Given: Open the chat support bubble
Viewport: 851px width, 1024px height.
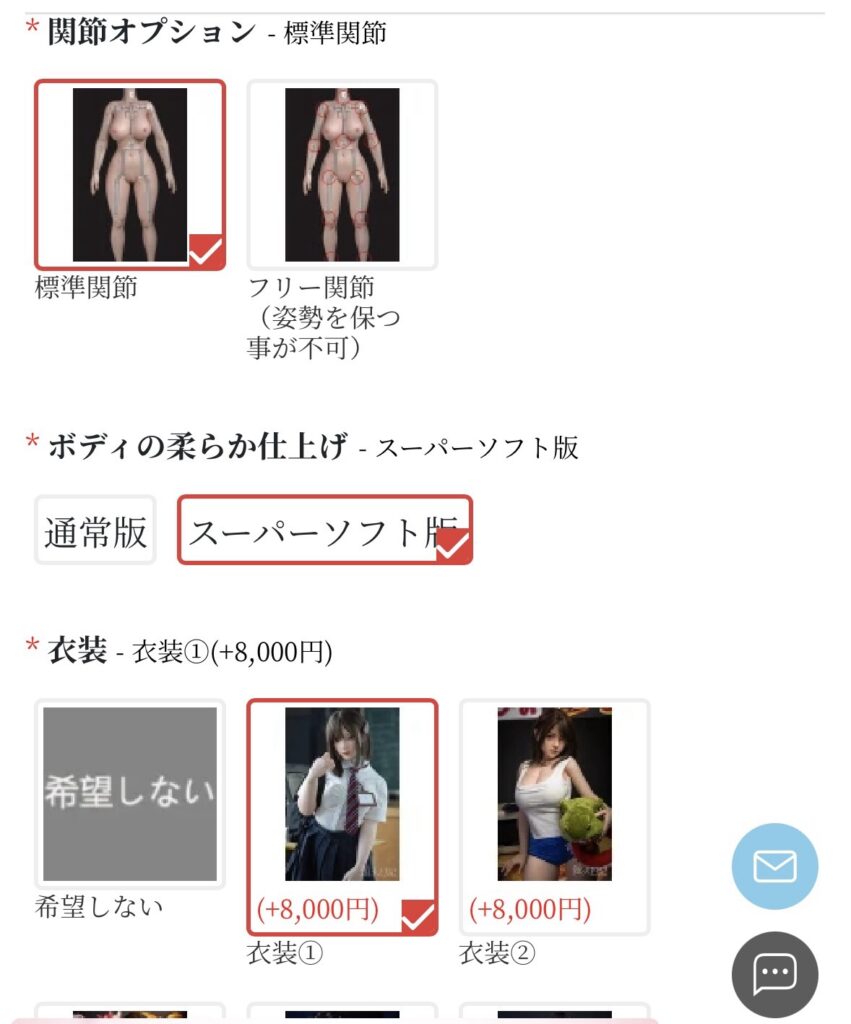Looking at the screenshot, I should (x=774, y=973).
